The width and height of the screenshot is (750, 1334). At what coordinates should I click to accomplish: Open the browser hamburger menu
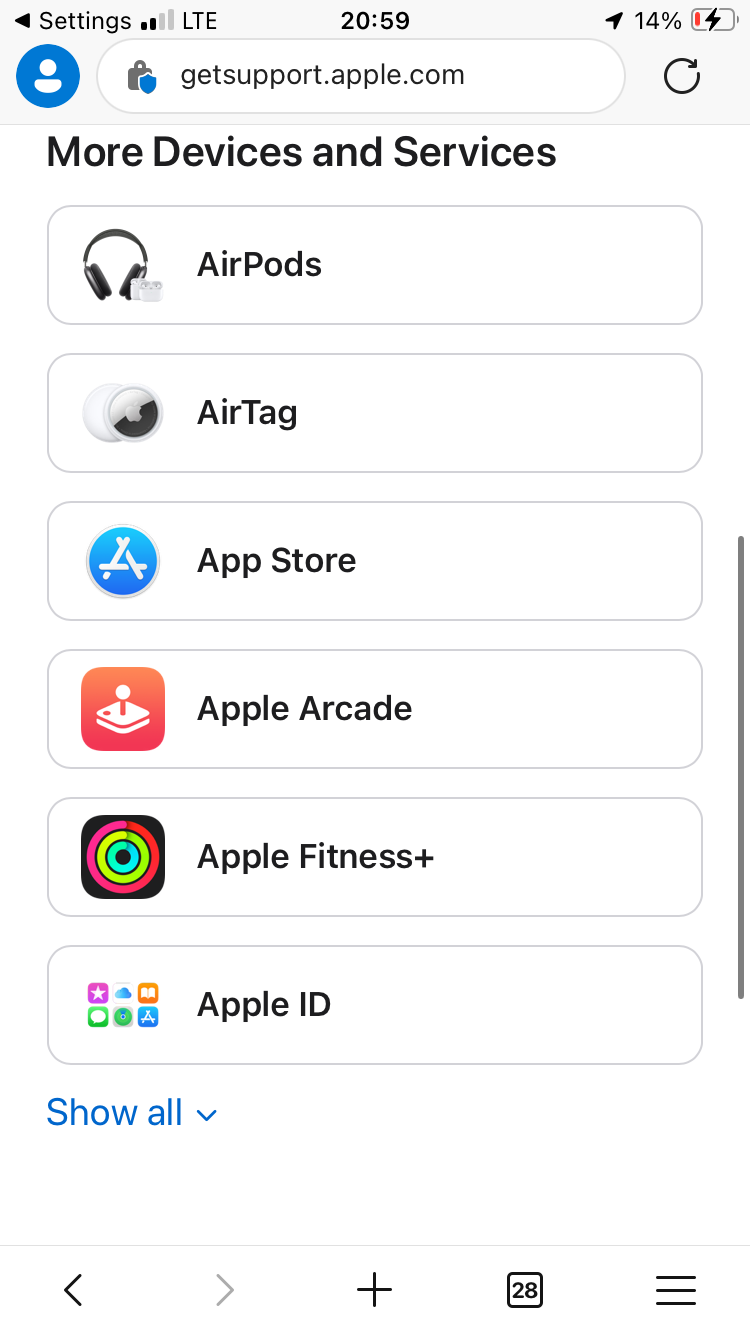pyautogui.click(x=676, y=1290)
